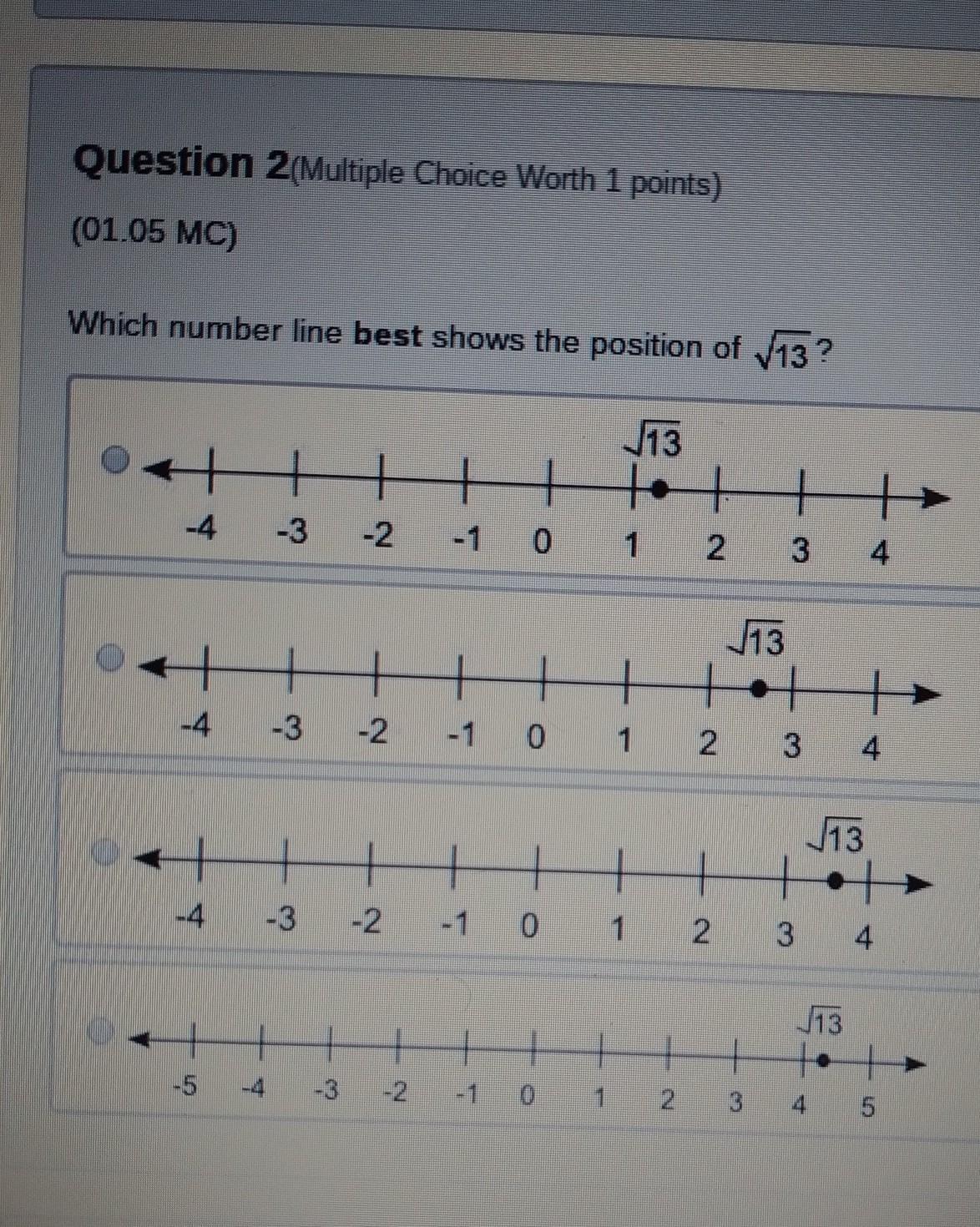The height and width of the screenshot is (1227, 980).
Task: Select the number line with √13 between 2 and 3
Action: (110, 659)
